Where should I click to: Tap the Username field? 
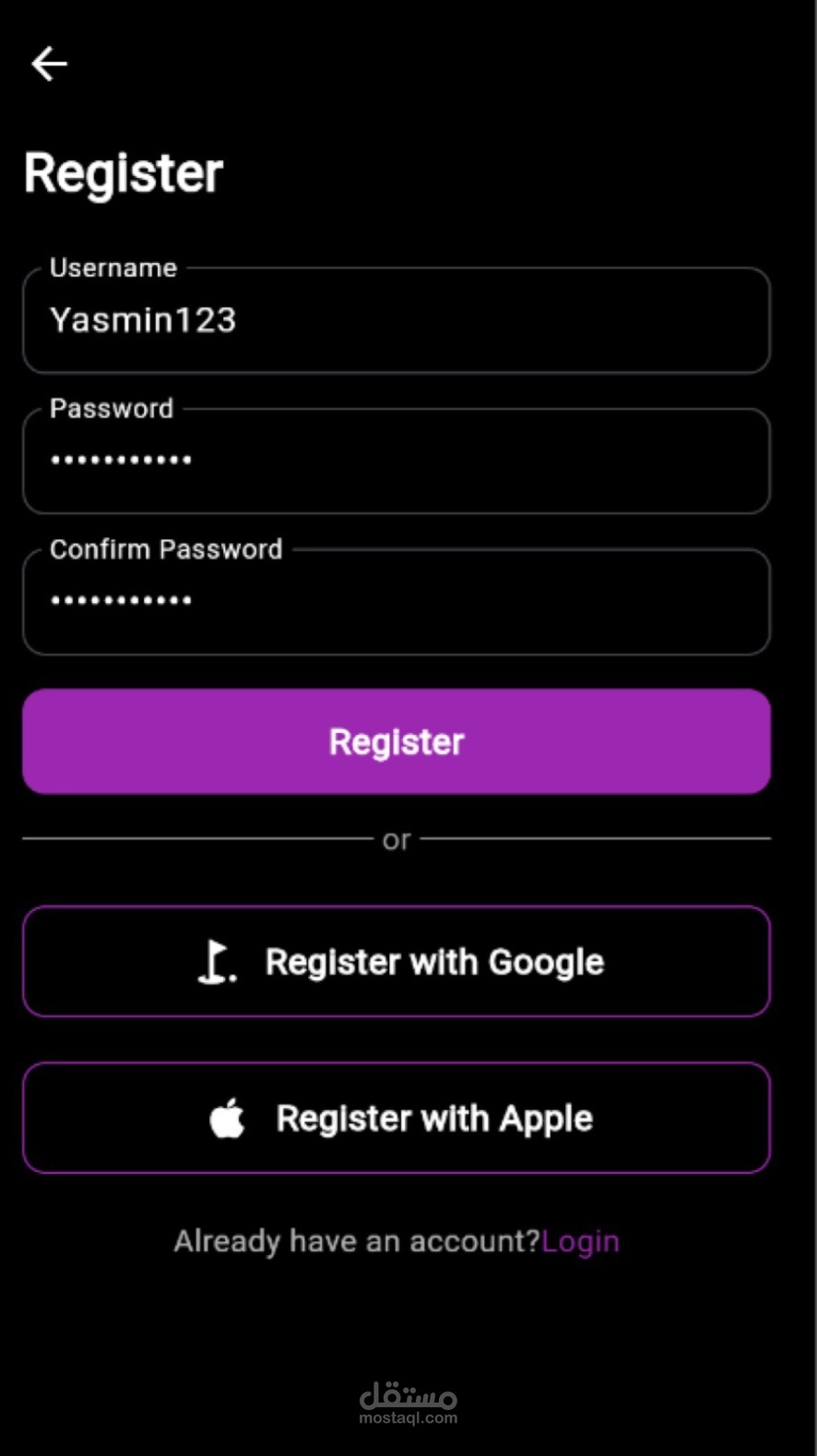(x=397, y=320)
